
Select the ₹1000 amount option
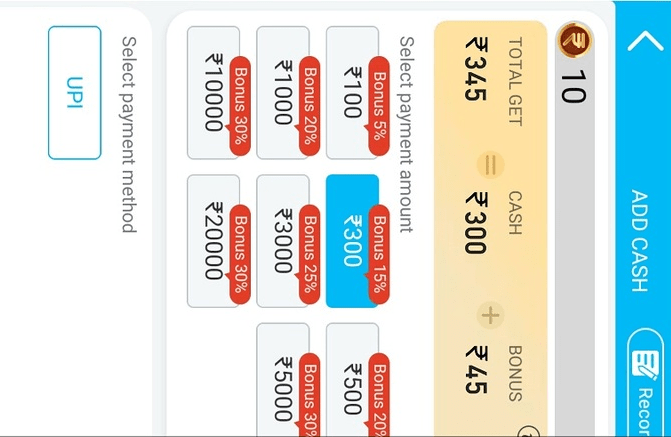[283, 92]
